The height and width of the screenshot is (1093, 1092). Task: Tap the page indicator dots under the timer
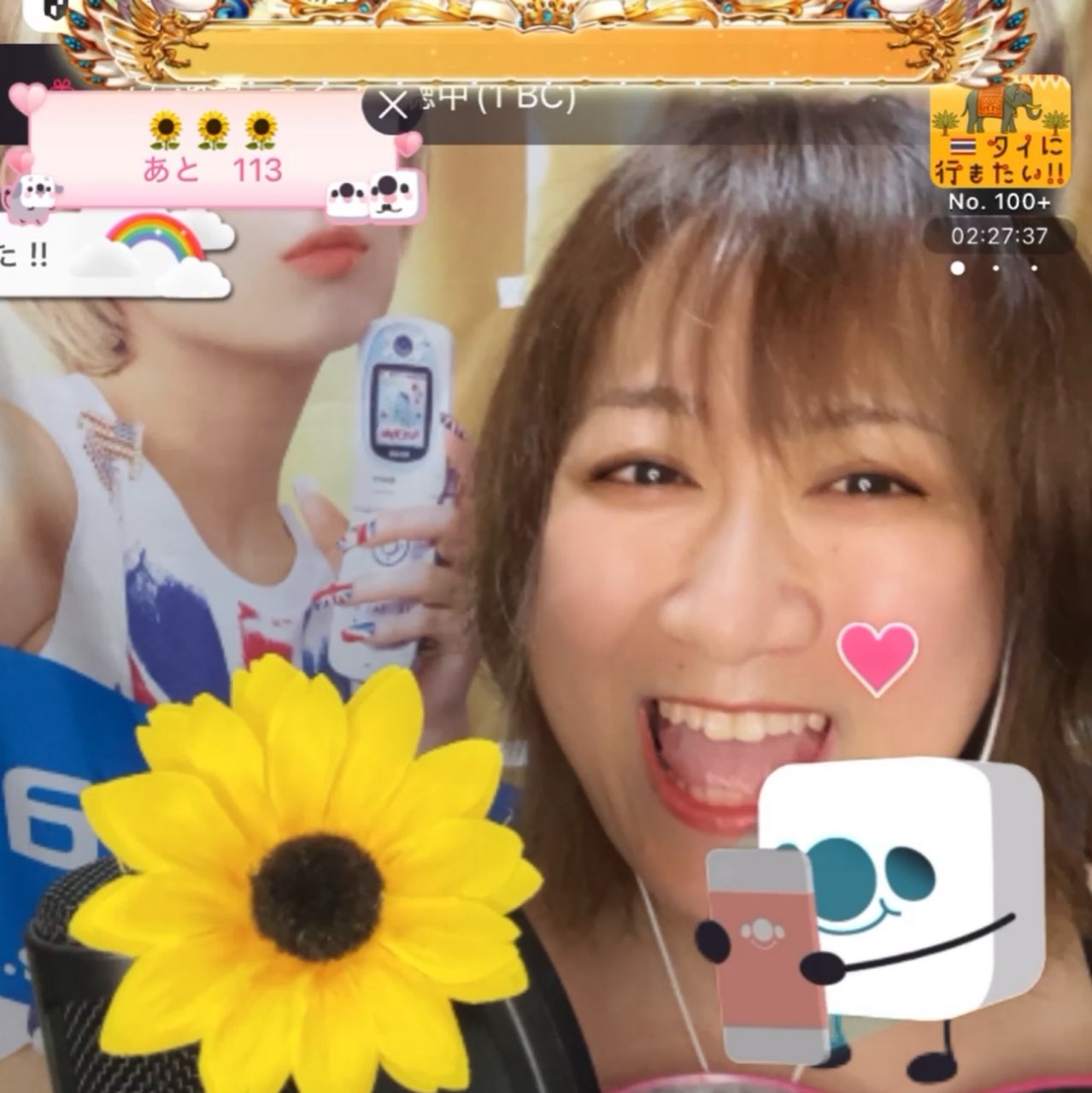tap(996, 268)
